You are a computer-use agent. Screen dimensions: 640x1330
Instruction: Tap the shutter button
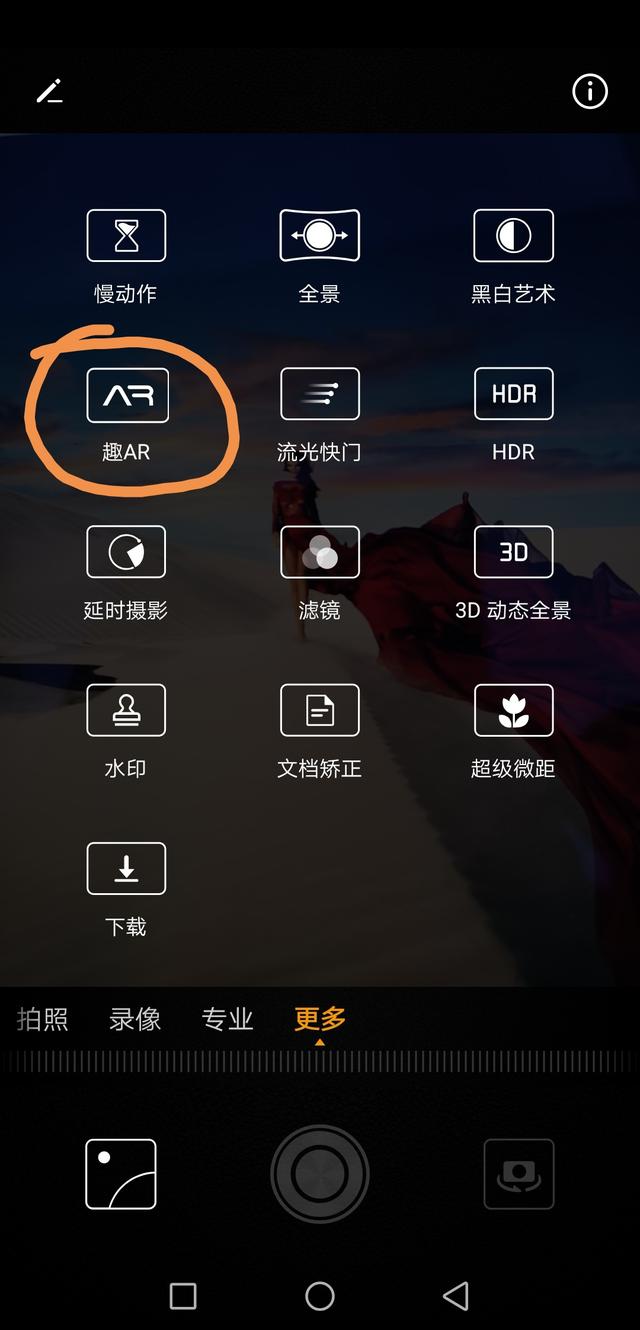(320, 1174)
